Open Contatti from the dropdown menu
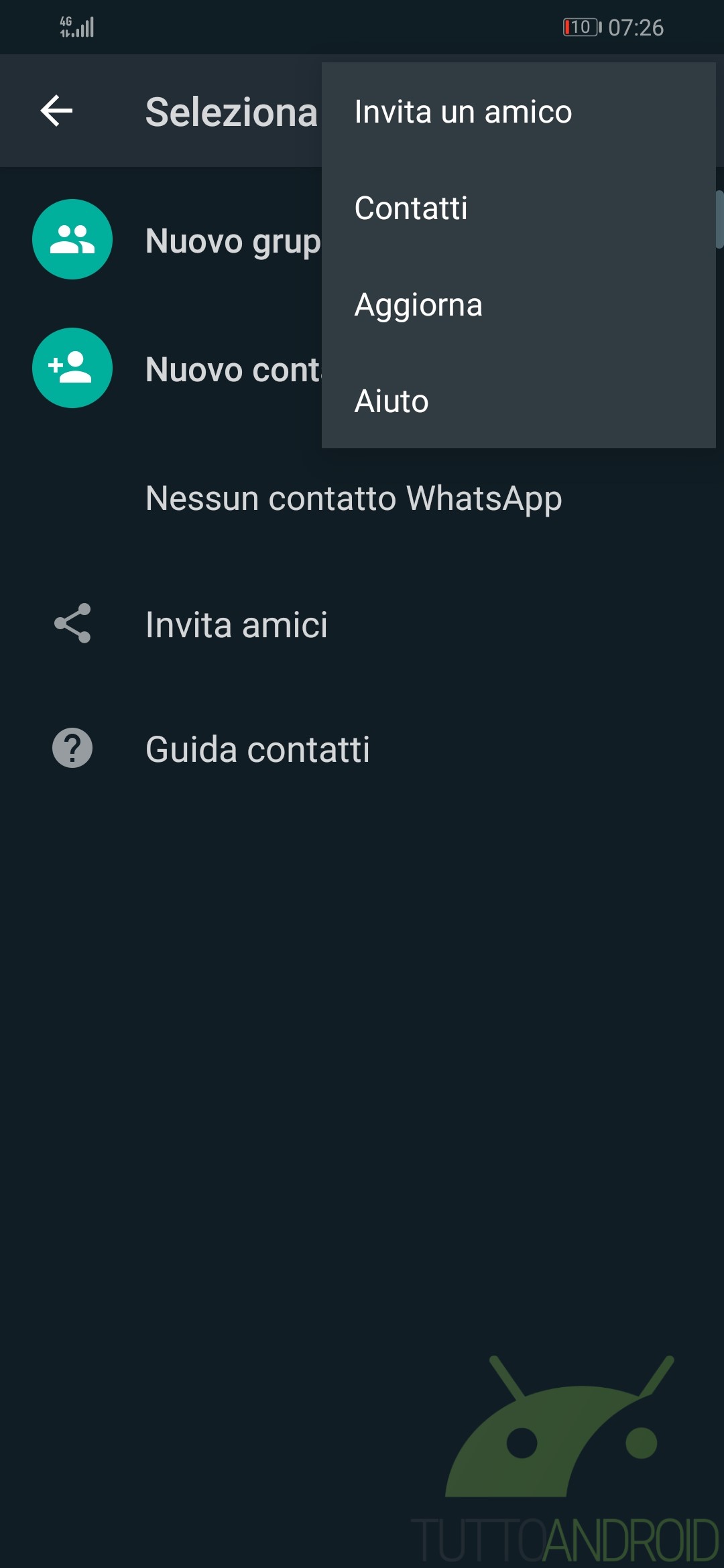724x1568 pixels. click(x=410, y=208)
